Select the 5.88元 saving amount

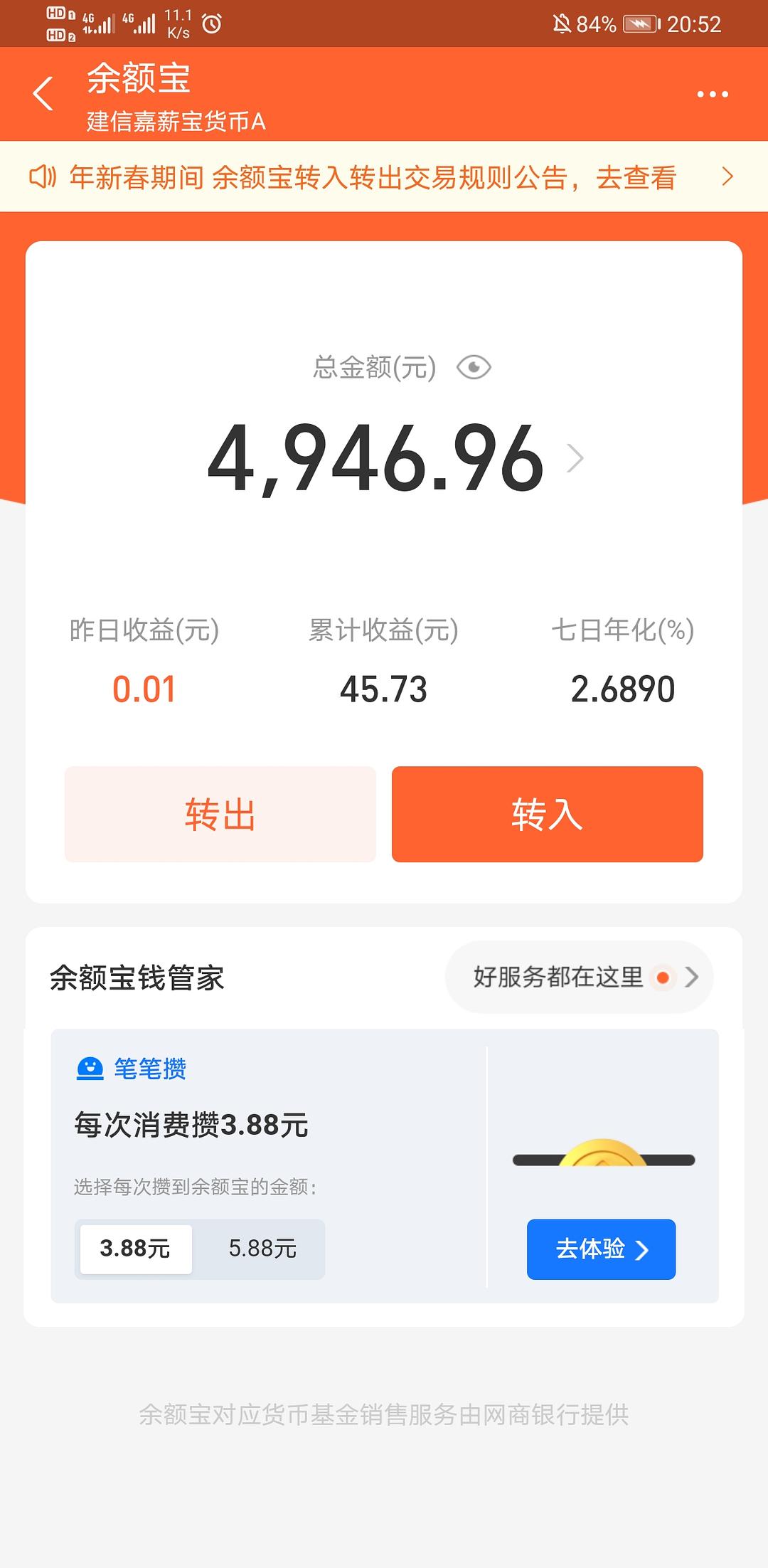coord(262,1249)
